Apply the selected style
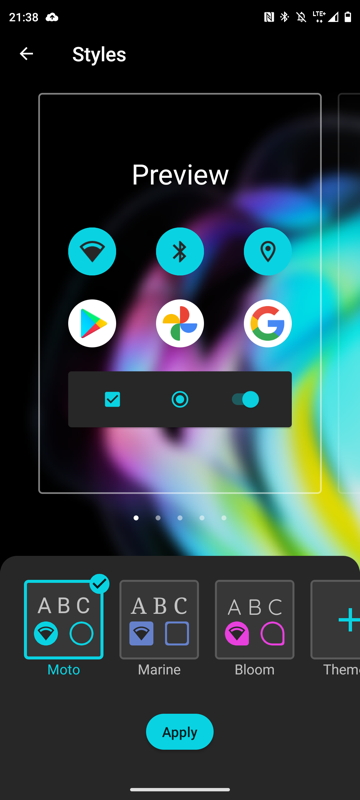The height and width of the screenshot is (800, 360). 179,732
